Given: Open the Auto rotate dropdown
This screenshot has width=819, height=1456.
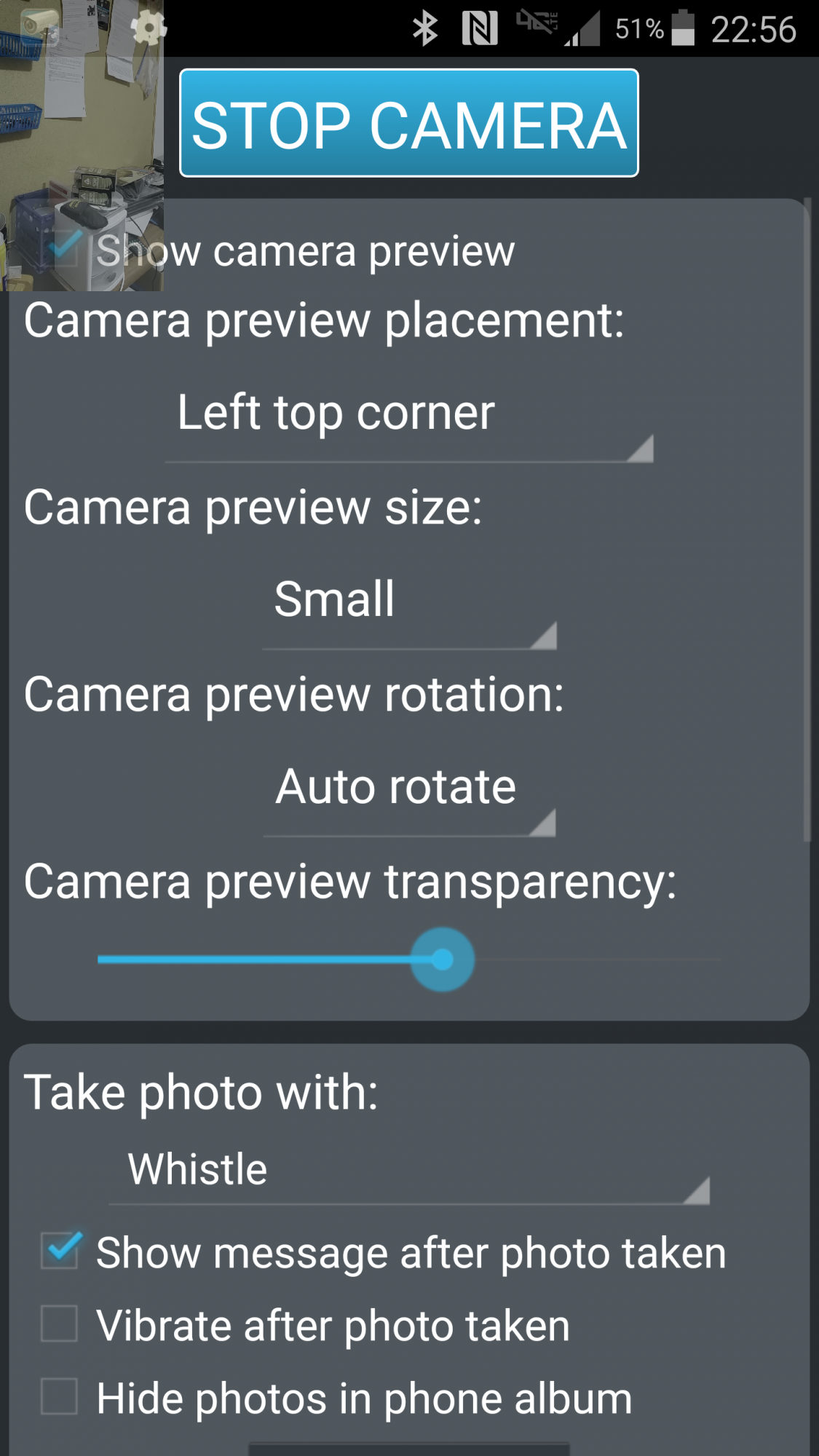Looking at the screenshot, I should pos(409,788).
